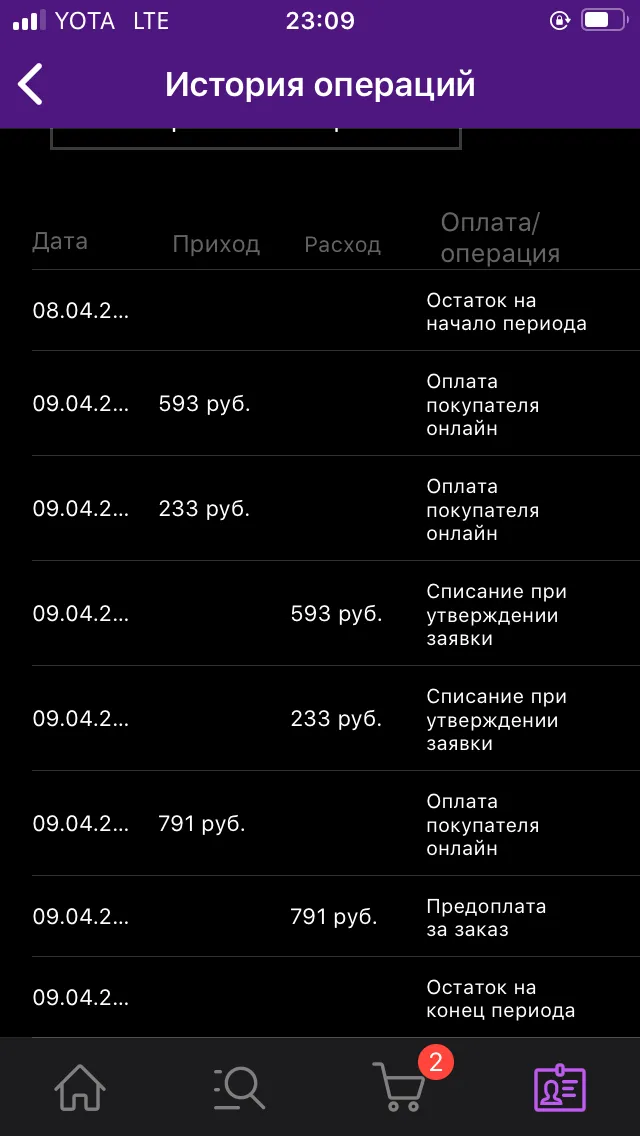Switch to the profile tab
The height and width of the screenshot is (1136, 640).
[560, 1087]
